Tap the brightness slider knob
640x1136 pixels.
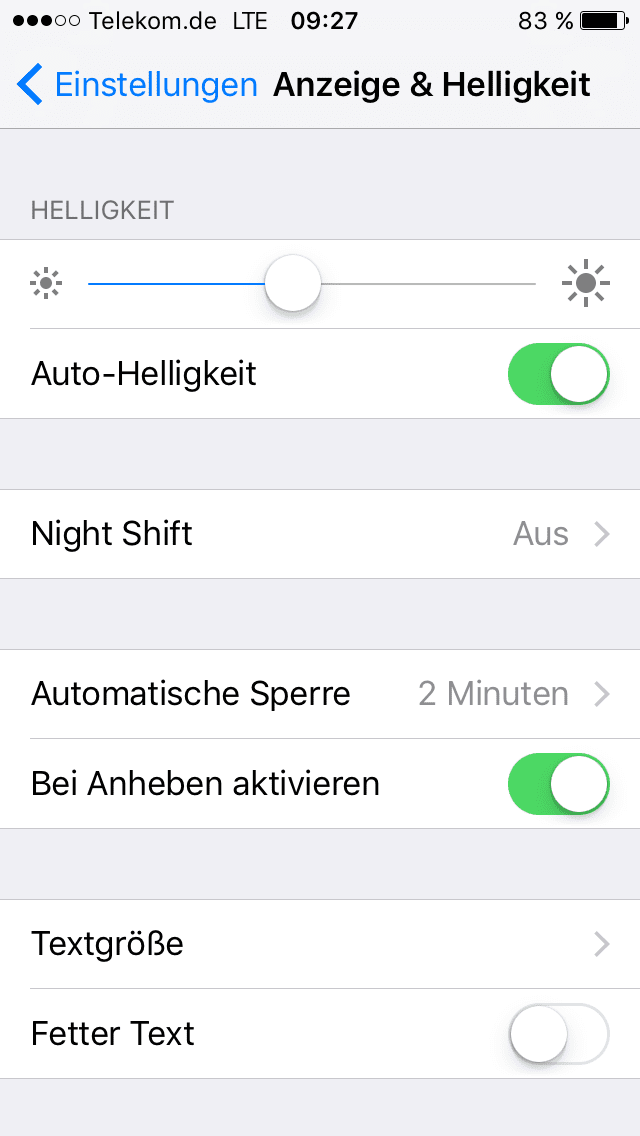(293, 284)
